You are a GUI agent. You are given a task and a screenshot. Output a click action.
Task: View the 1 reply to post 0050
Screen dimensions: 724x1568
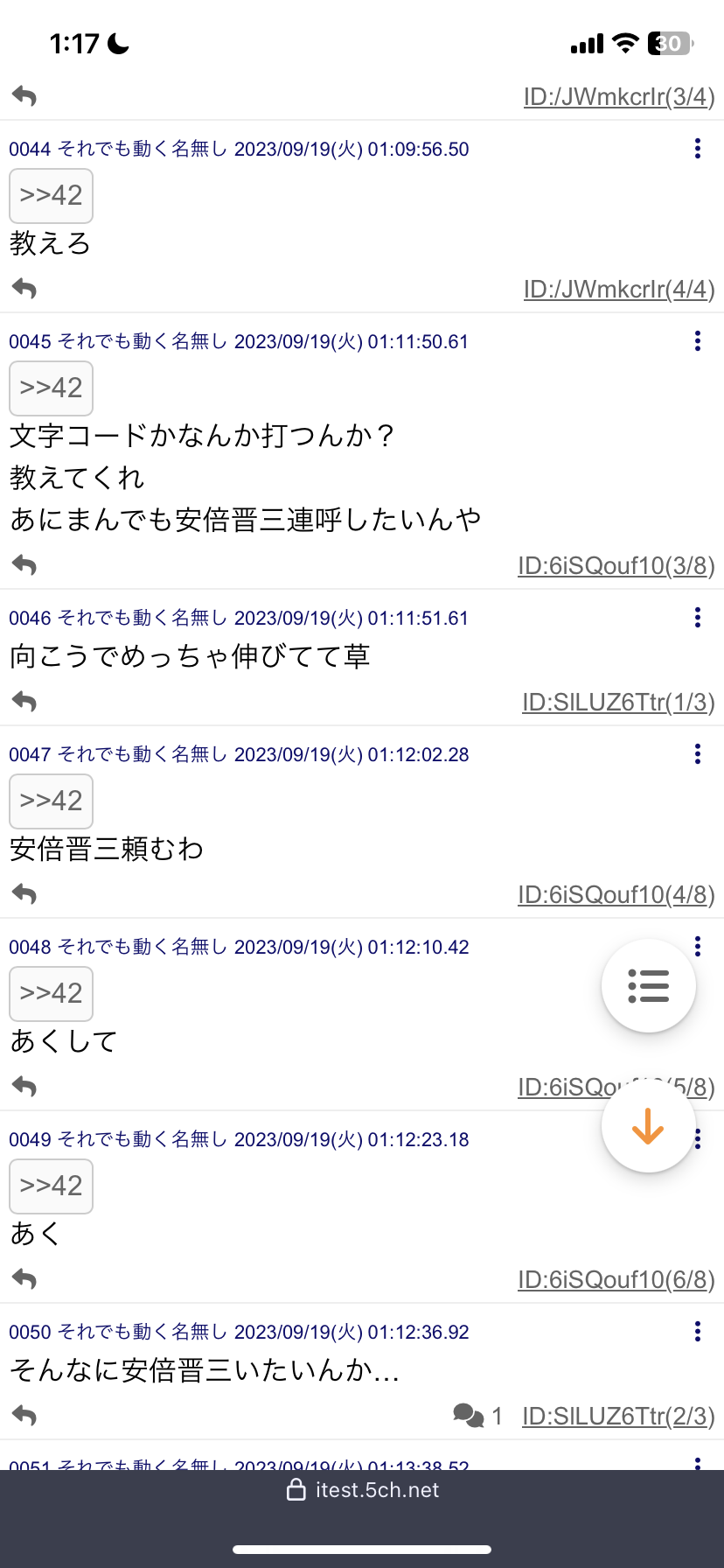pyautogui.click(x=477, y=1416)
